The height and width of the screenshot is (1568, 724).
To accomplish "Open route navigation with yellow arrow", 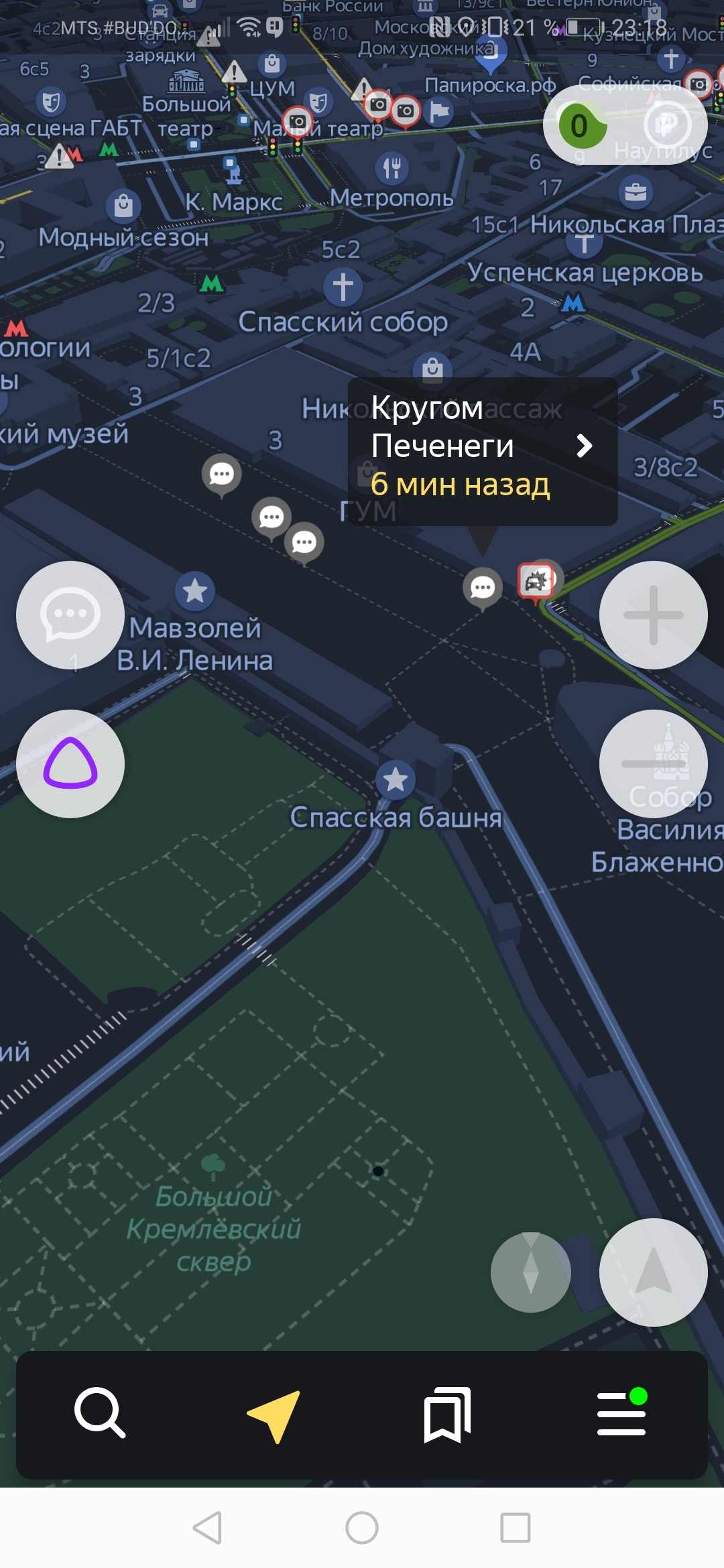I will pyautogui.click(x=274, y=1415).
